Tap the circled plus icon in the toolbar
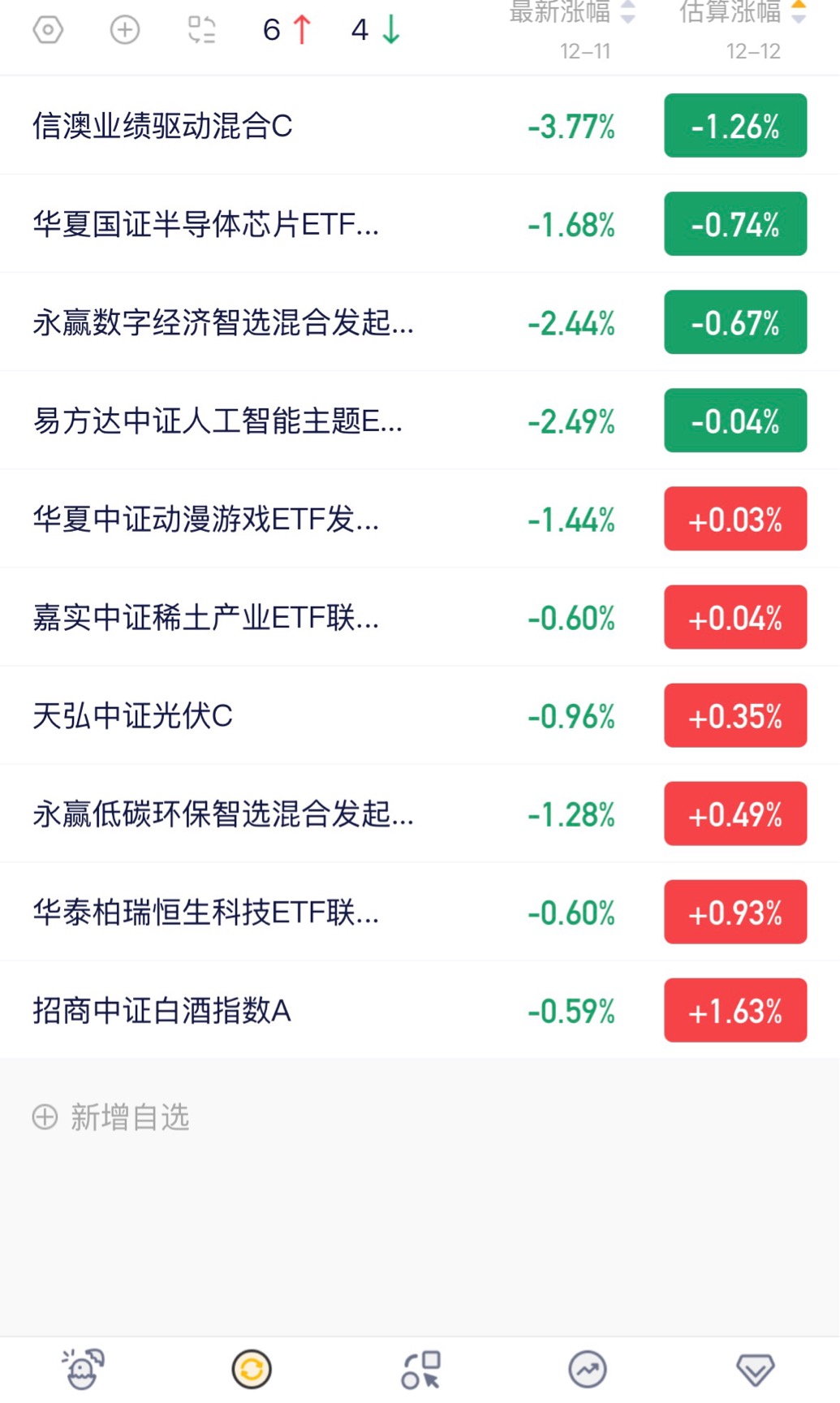 tap(125, 31)
